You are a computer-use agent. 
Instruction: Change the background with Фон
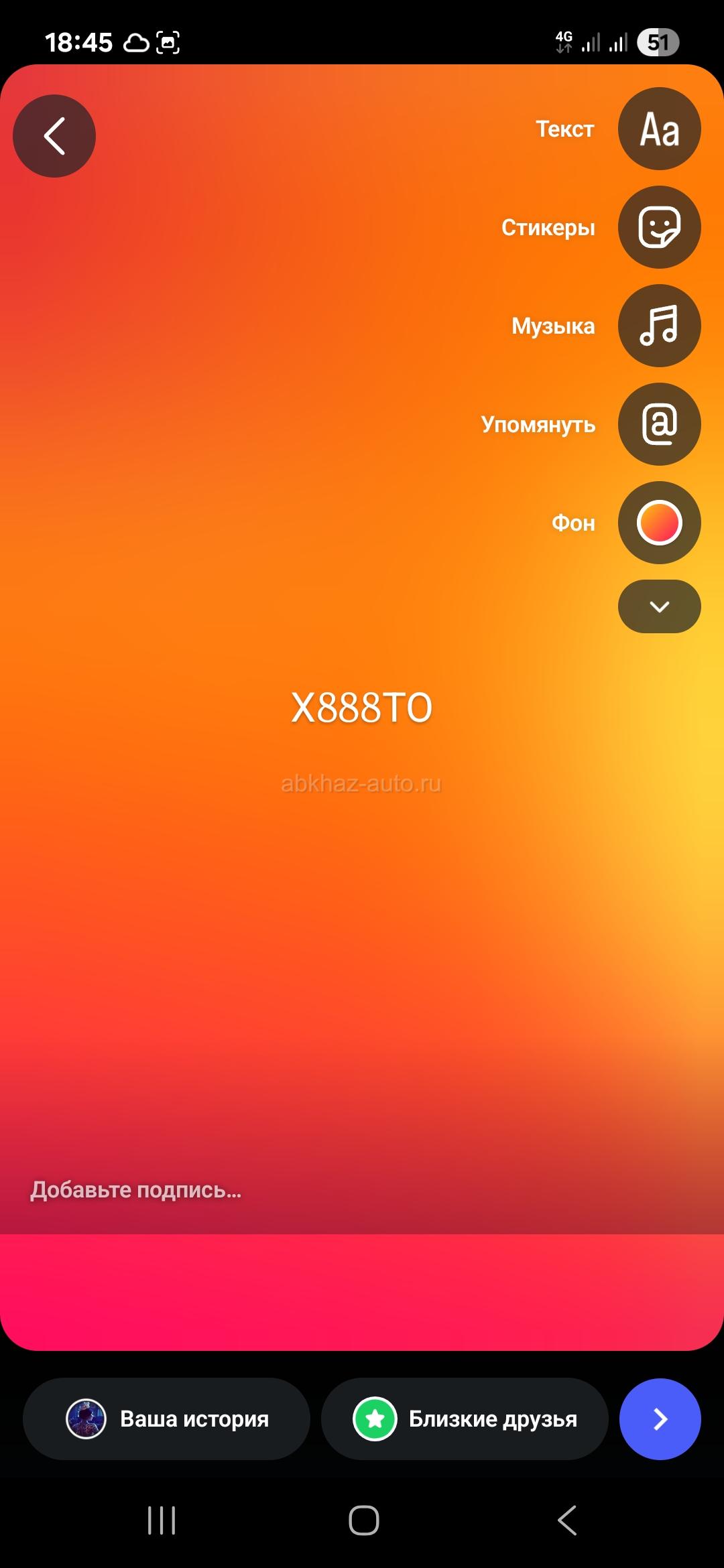tap(659, 523)
